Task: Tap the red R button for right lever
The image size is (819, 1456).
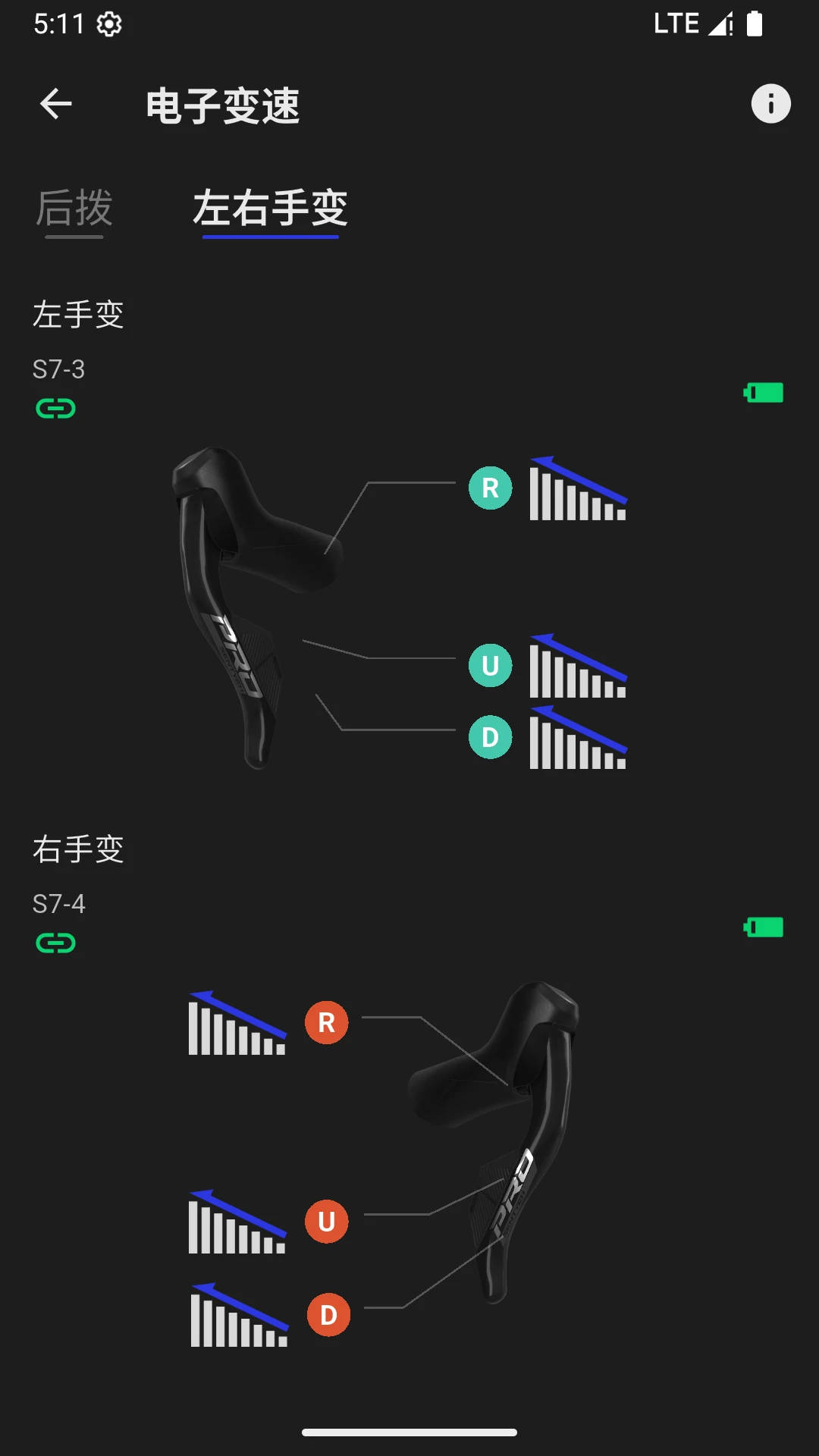Action: 326,1021
